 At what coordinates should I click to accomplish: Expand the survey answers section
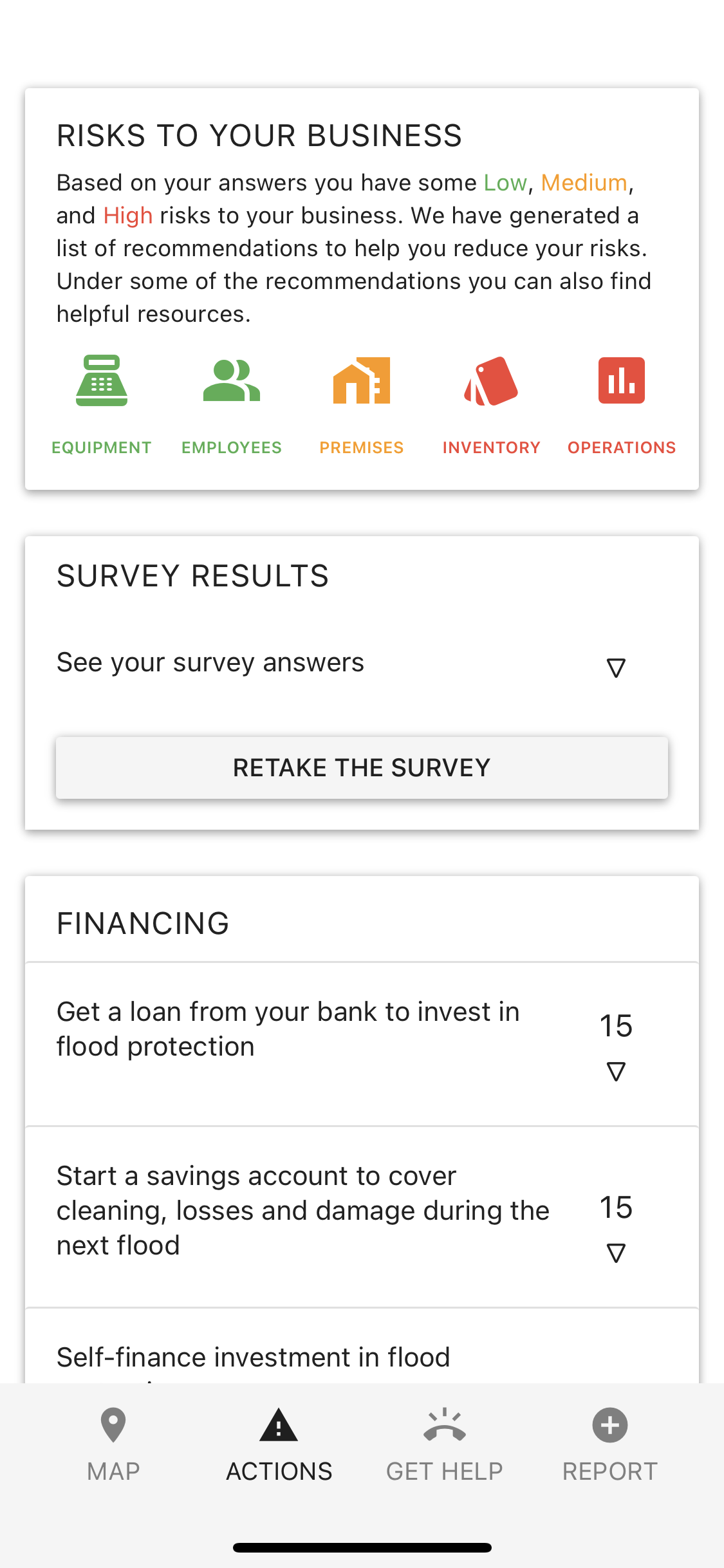point(616,667)
